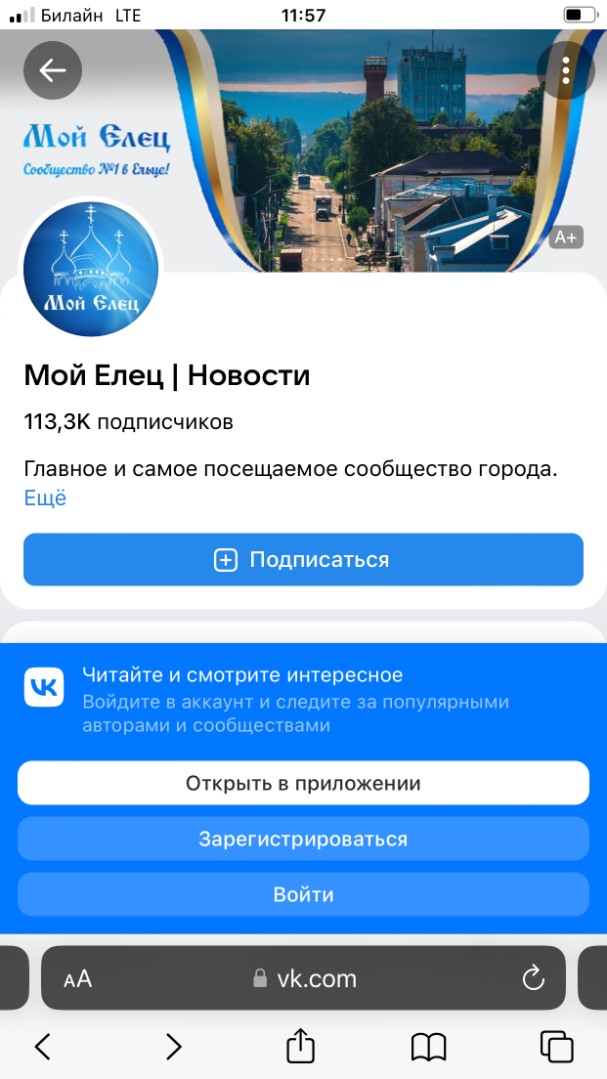Open the three-dot overflow menu
This screenshot has height=1079, width=607.
pos(566,70)
